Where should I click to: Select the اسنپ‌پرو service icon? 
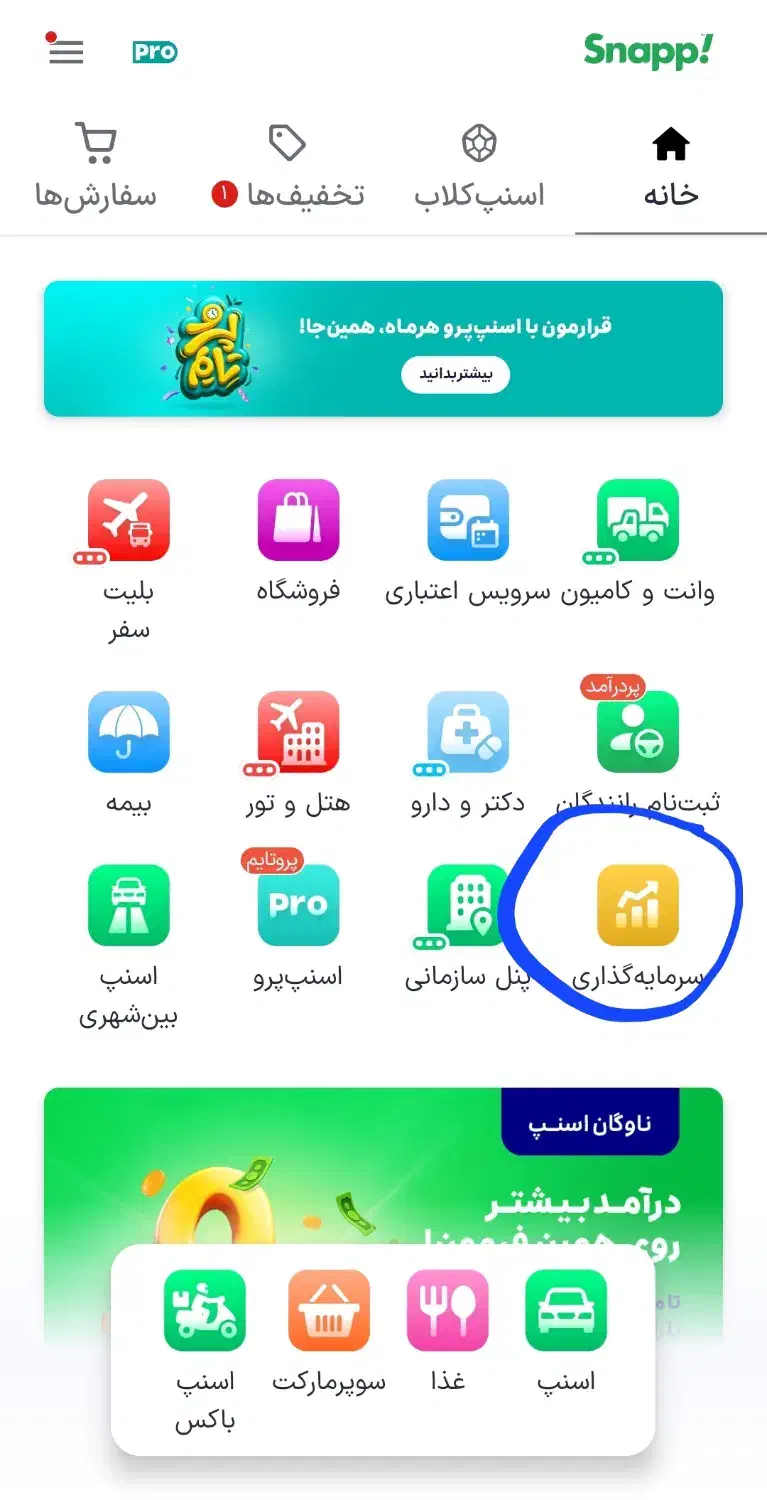(x=297, y=905)
